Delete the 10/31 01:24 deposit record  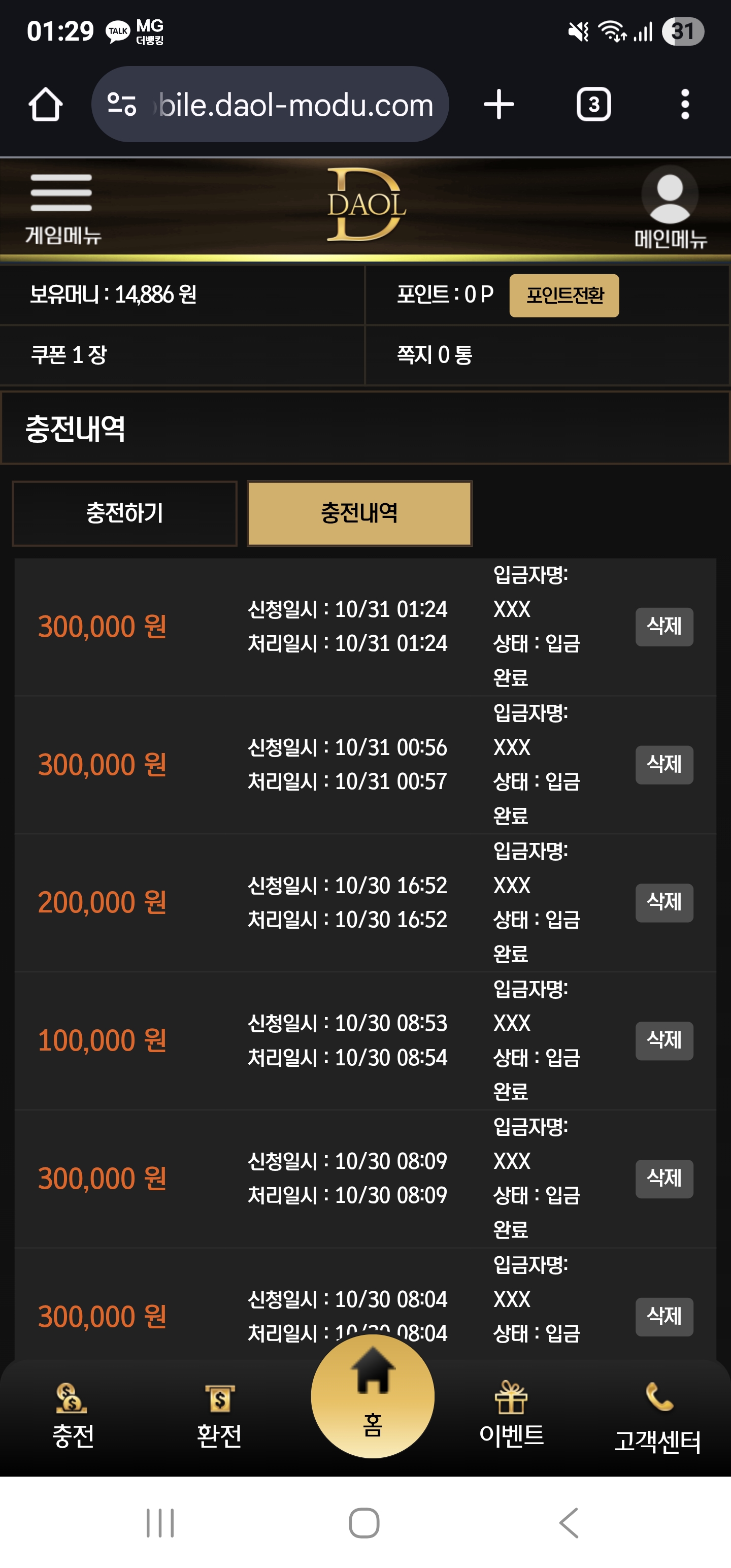pyautogui.click(x=663, y=627)
